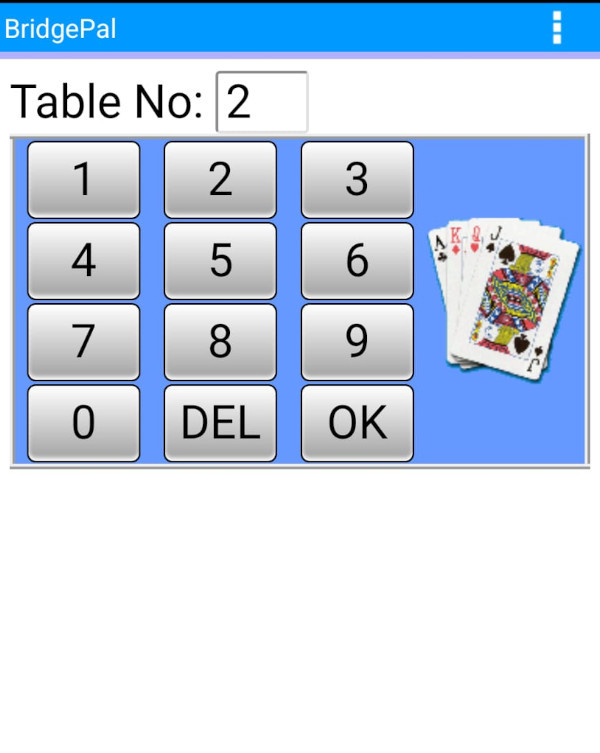Enter digit 3 on the keypad
This screenshot has height=753, width=600.
[357, 179]
